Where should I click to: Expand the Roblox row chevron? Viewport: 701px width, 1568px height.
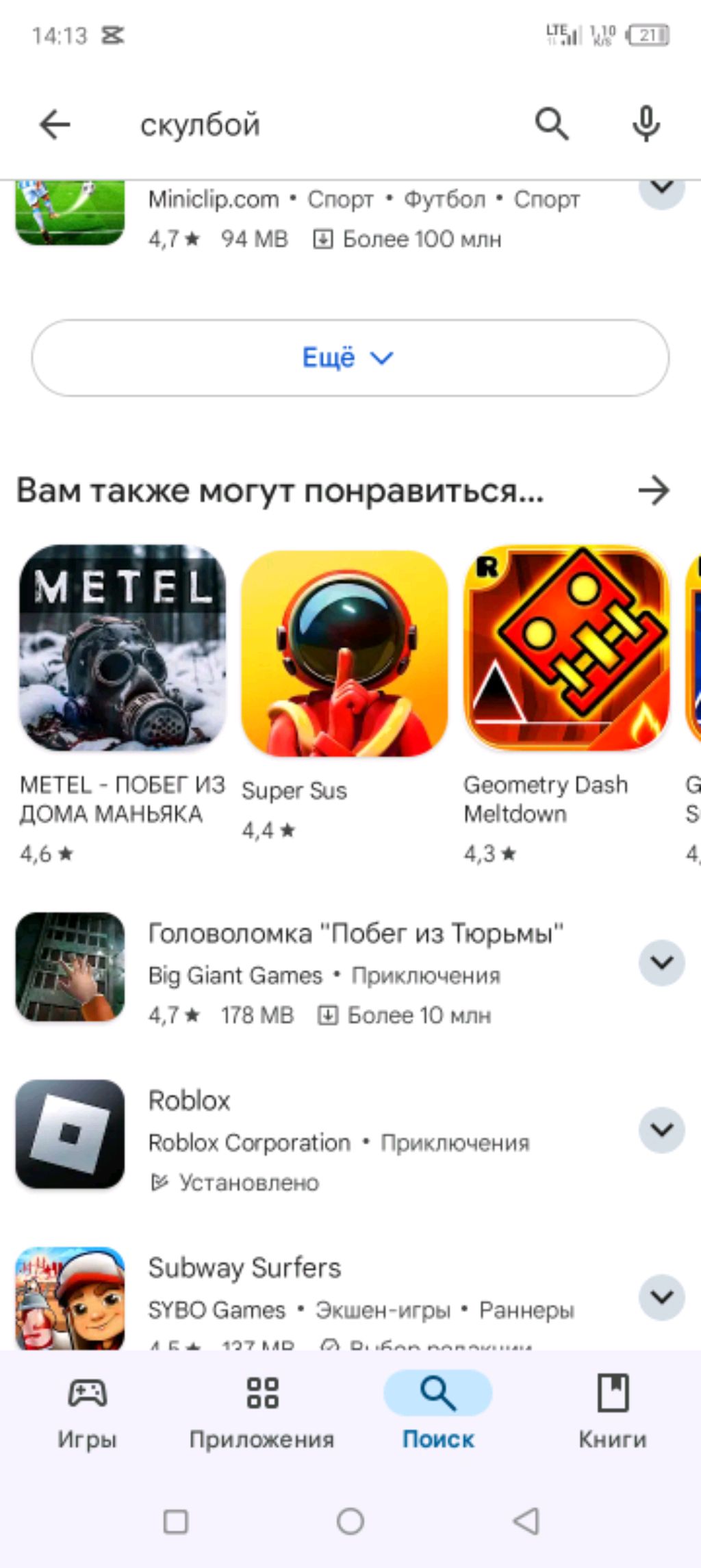tap(661, 1129)
